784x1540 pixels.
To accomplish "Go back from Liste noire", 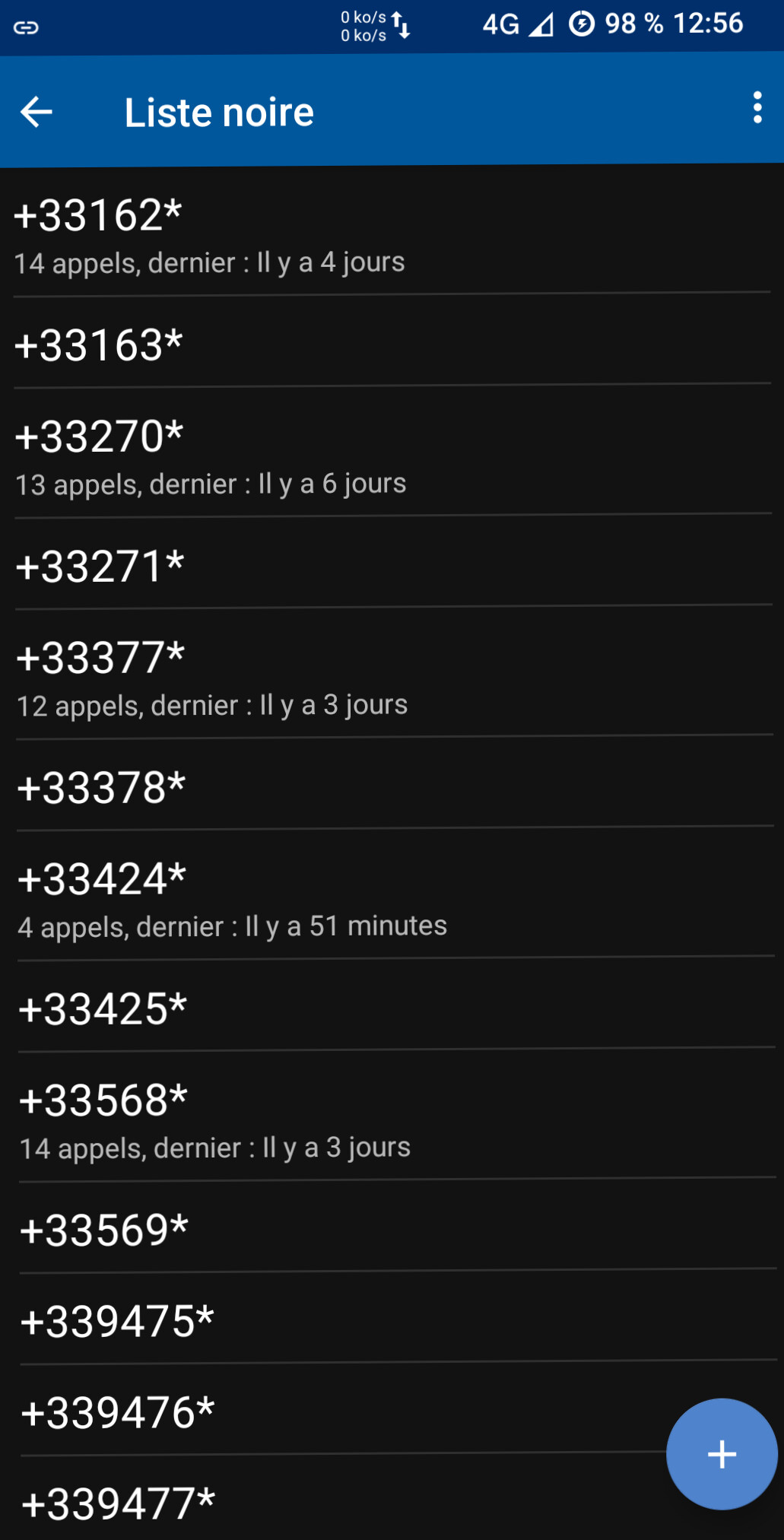I will click(x=37, y=113).
